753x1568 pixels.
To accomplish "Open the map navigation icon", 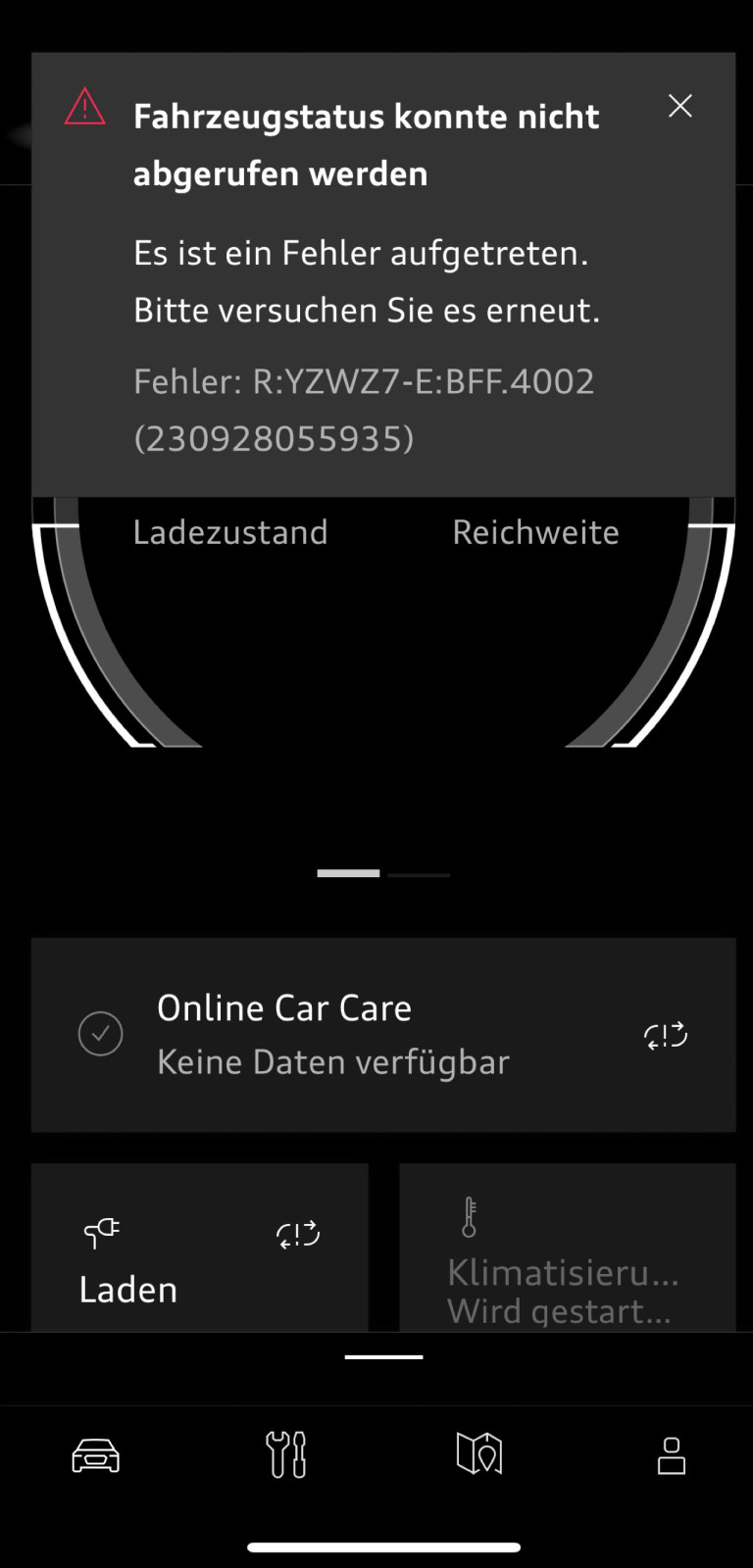I will (478, 1455).
